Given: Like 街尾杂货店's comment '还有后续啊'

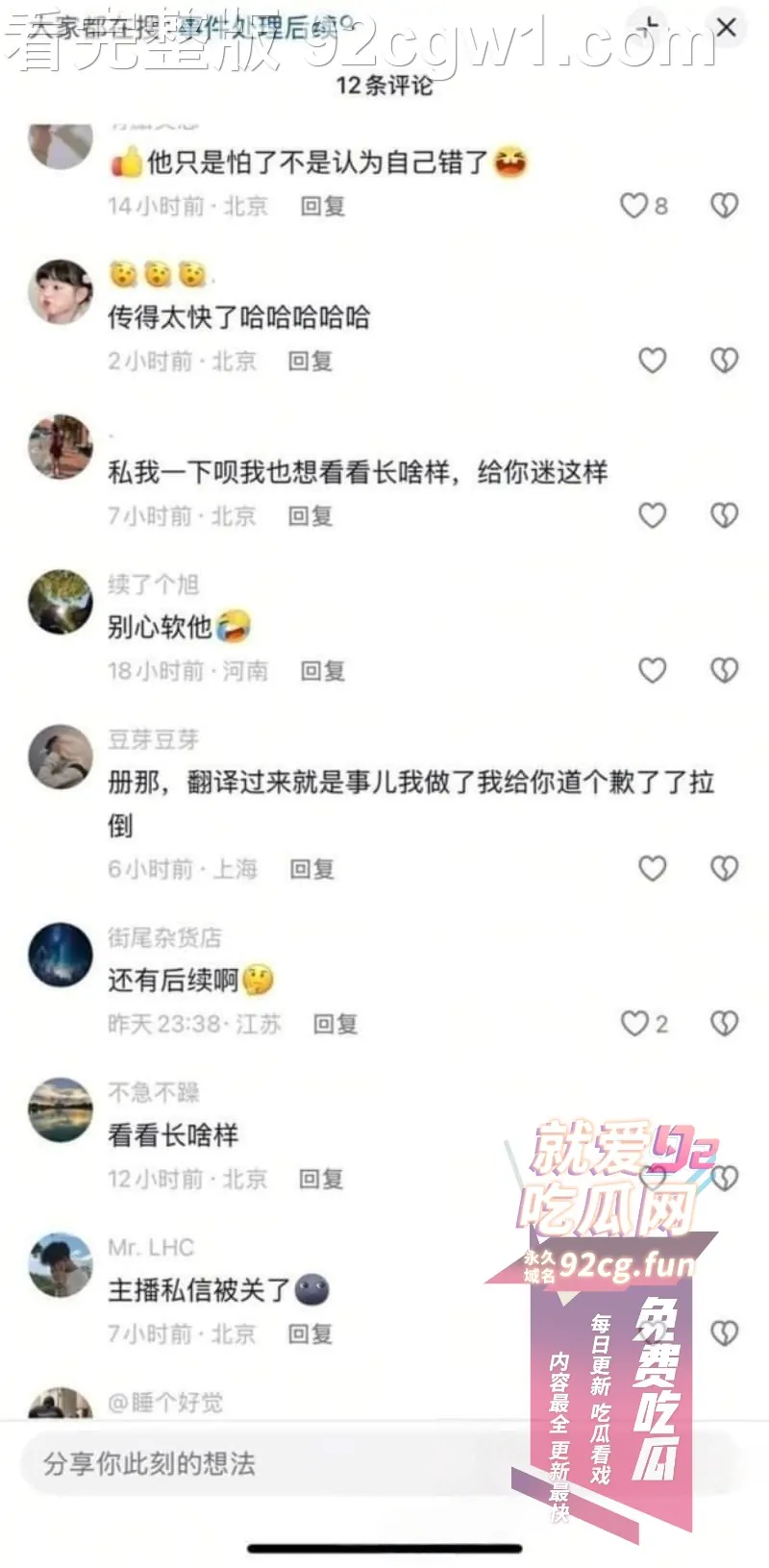Looking at the screenshot, I should 634,1024.
